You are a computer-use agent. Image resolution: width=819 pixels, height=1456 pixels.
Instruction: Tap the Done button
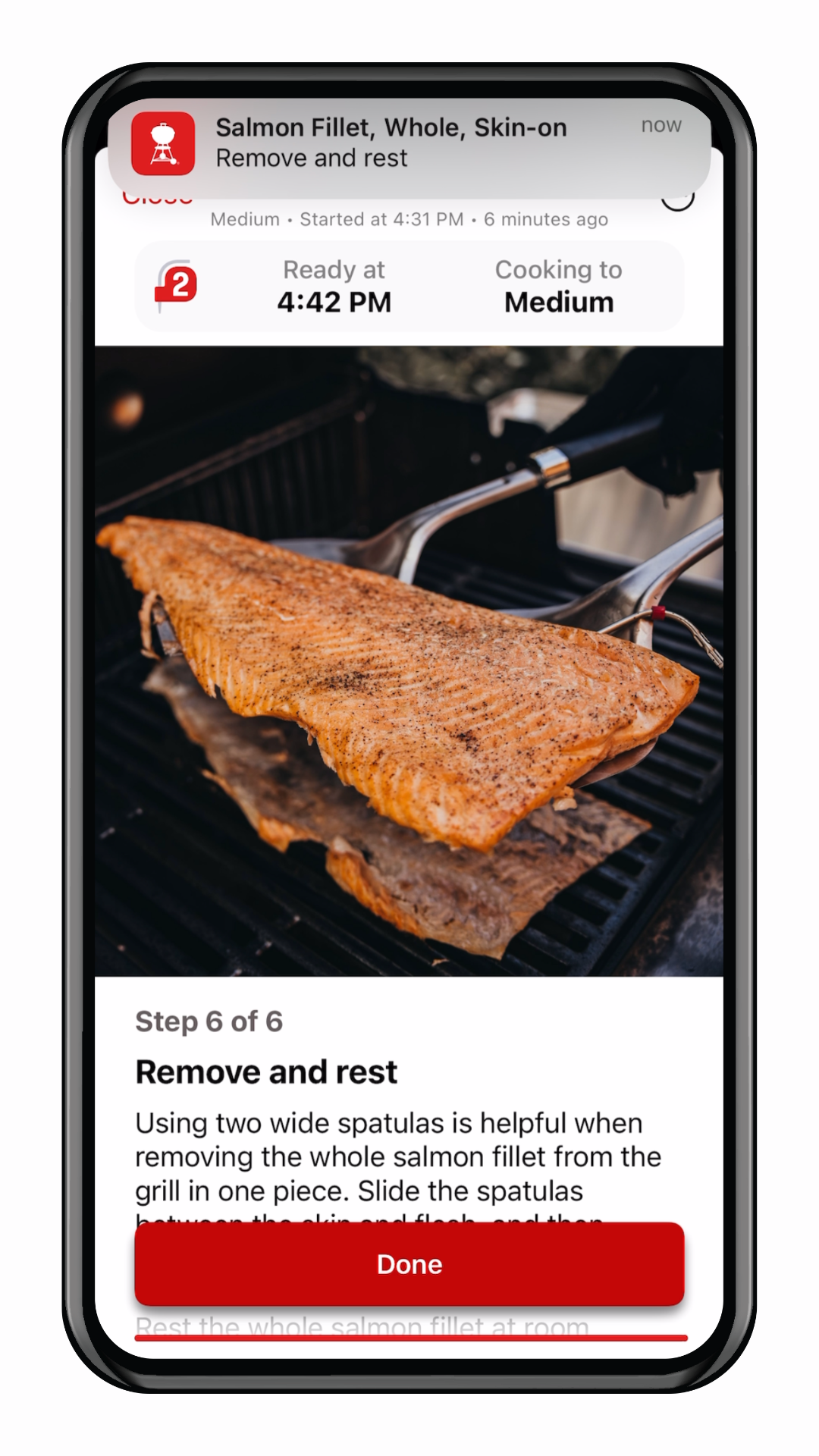pyautogui.click(x=409, y=1264)
